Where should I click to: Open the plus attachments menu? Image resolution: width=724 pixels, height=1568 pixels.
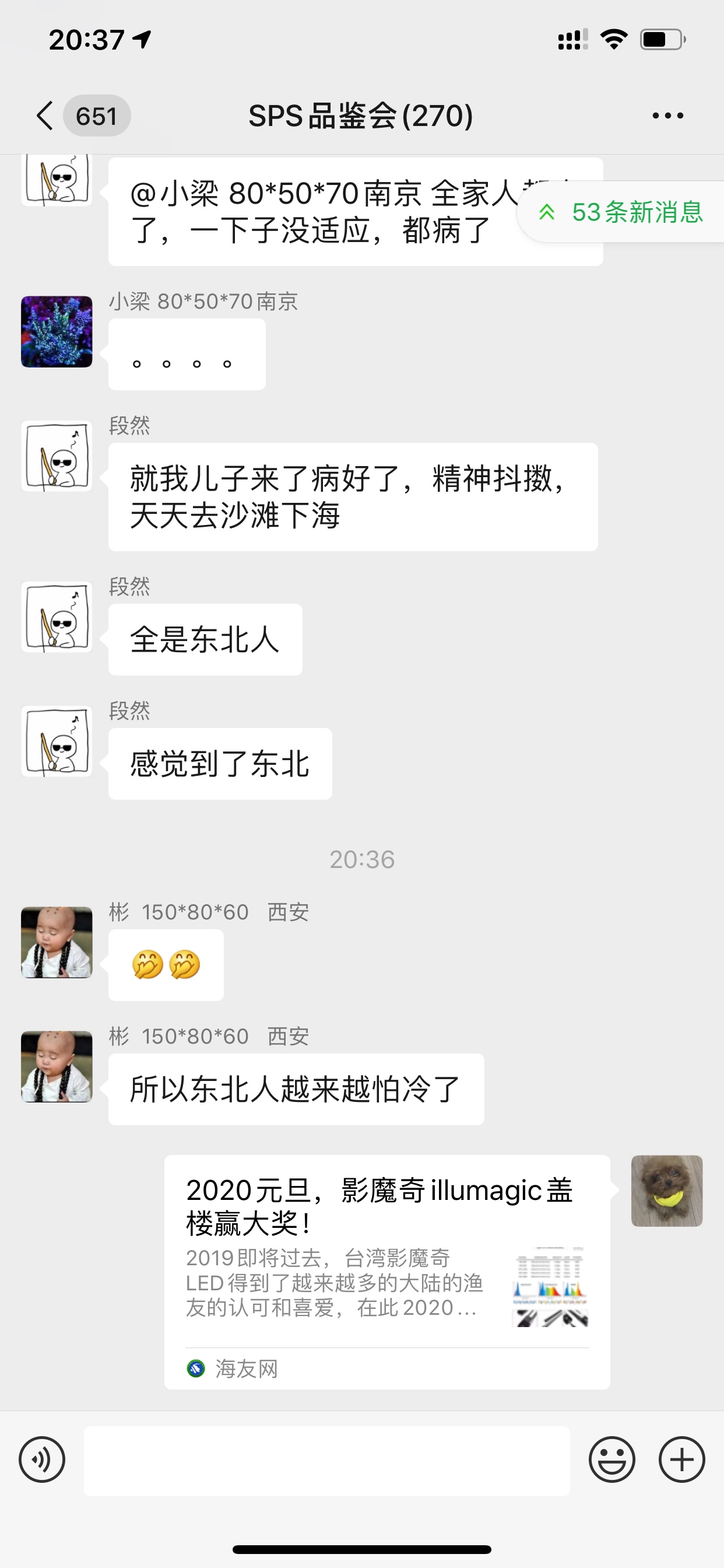point(681,1459)
